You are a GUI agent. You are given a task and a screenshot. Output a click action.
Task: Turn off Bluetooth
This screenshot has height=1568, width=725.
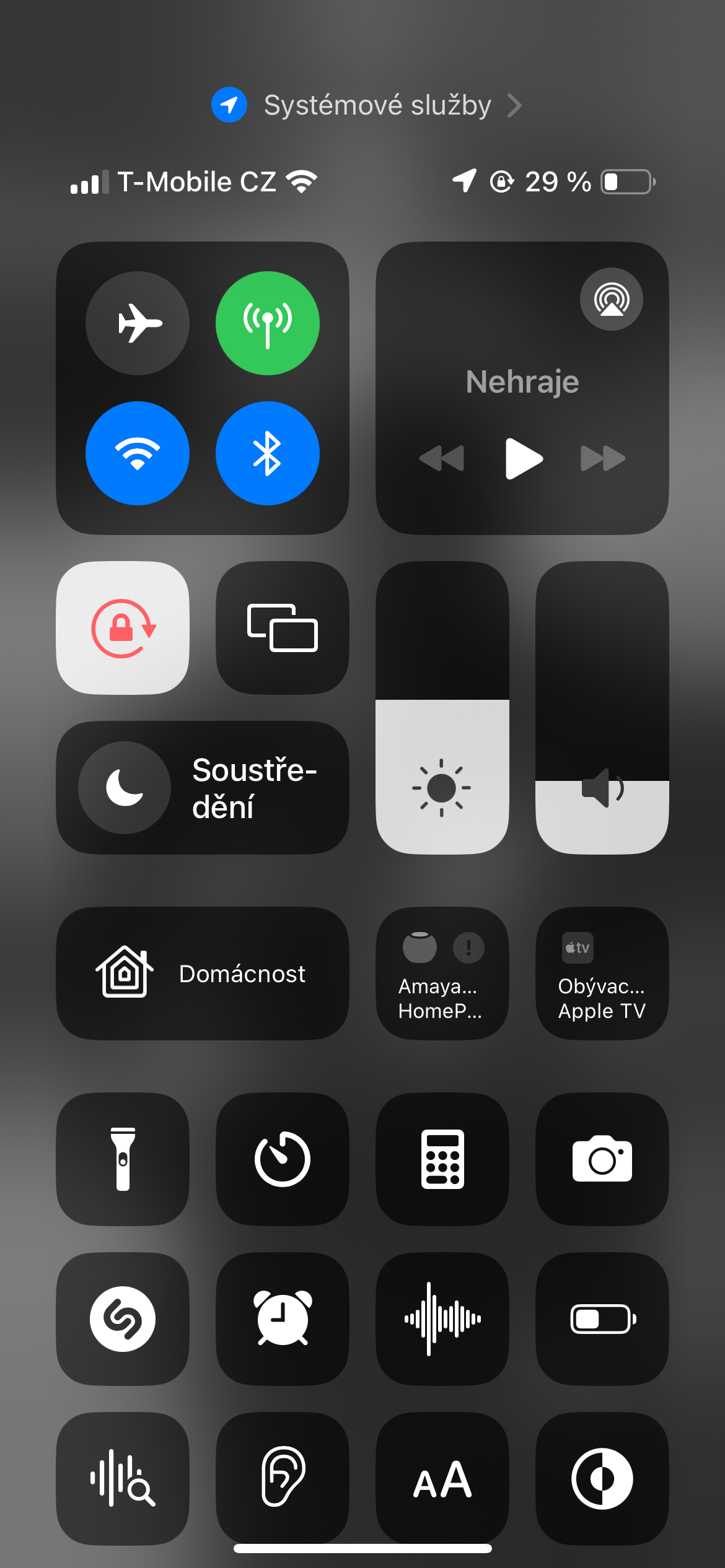(x=268, y=453)
